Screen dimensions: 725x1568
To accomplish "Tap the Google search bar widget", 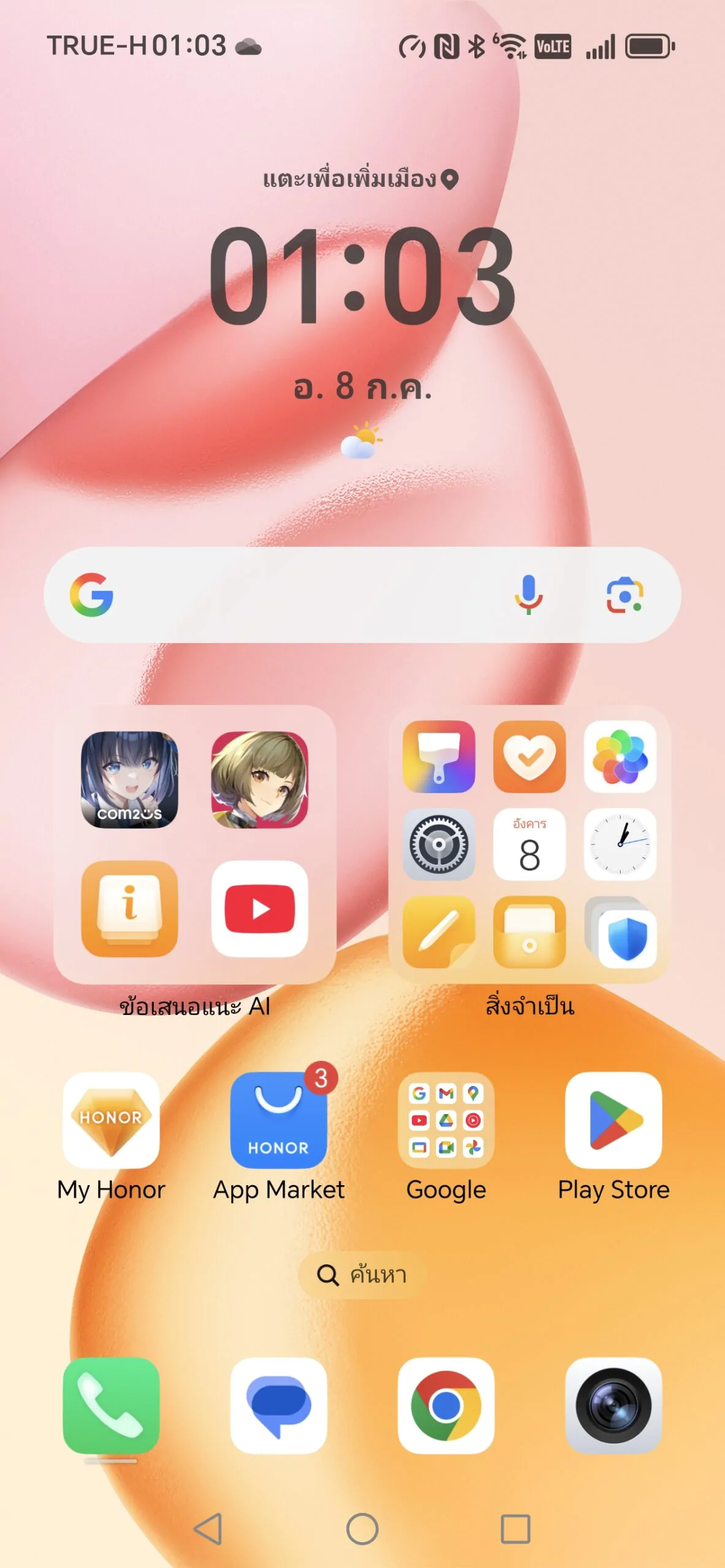I will click(x=362, y=595).
